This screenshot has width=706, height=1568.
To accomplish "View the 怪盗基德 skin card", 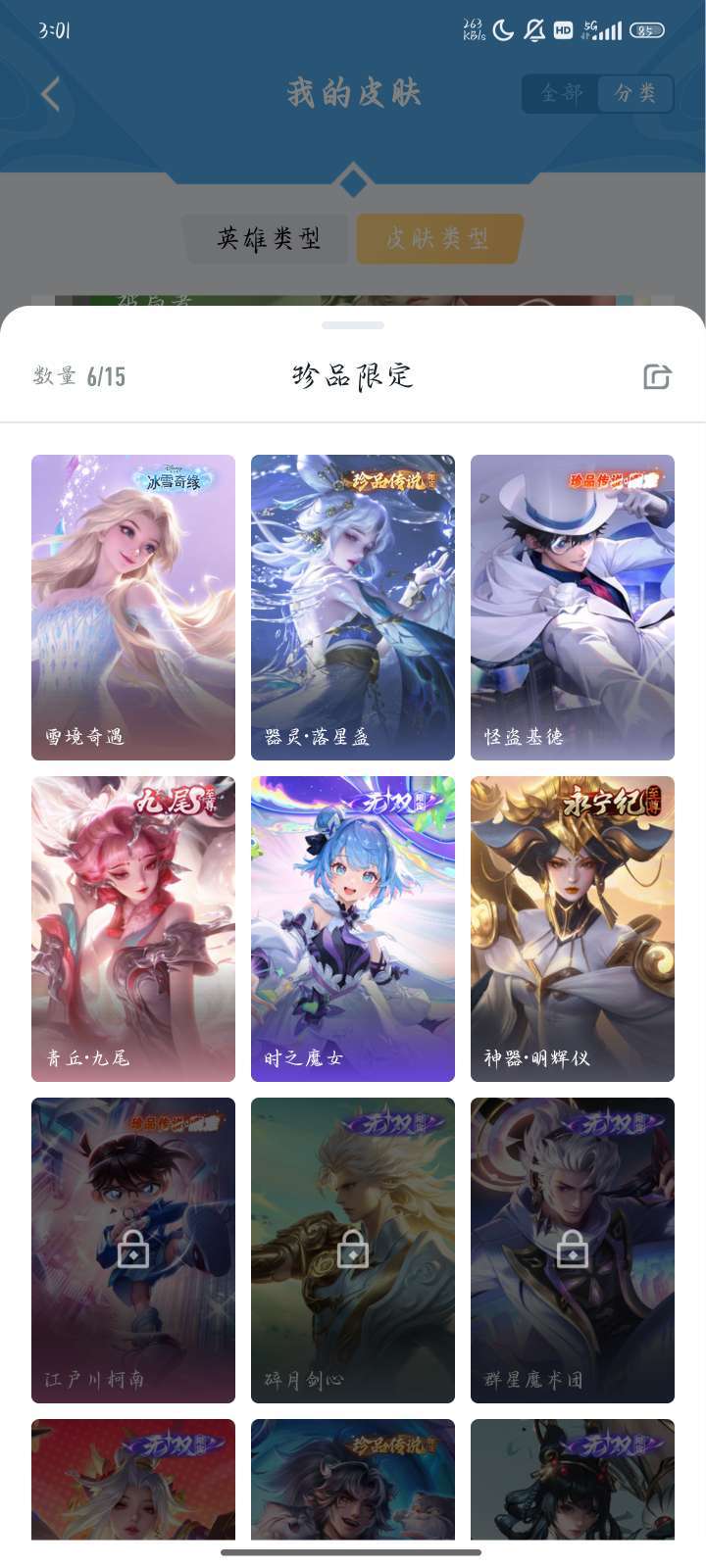I will point(573,608).
